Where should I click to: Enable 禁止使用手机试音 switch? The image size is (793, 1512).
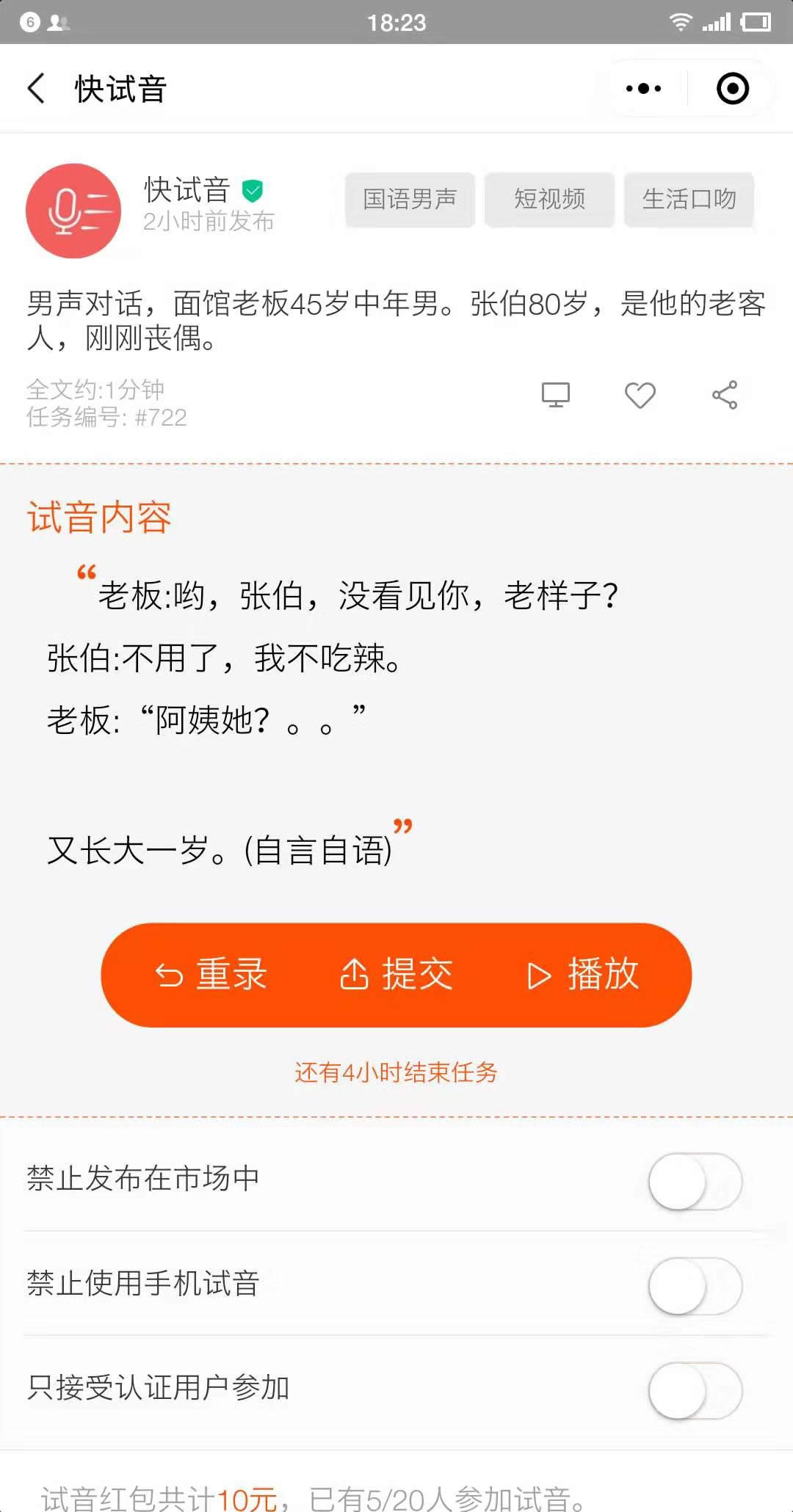pos(695,1286)
